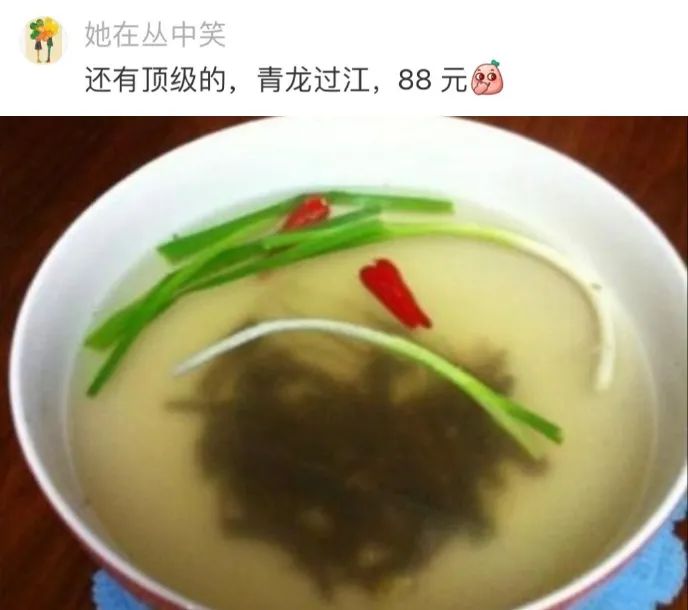
Task: Open 她在丛中笑's profile avatar
Action: [43, 40]
